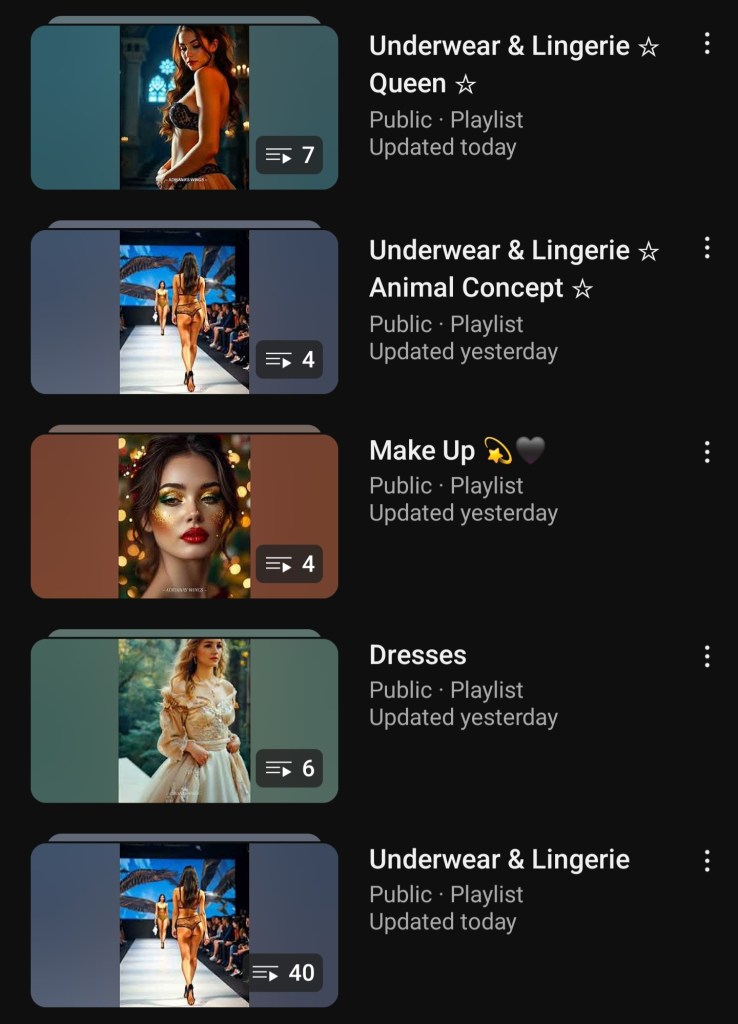
Task: Open the Underwear & Lingerie Queen playlist
Action: tap(184, 107)
